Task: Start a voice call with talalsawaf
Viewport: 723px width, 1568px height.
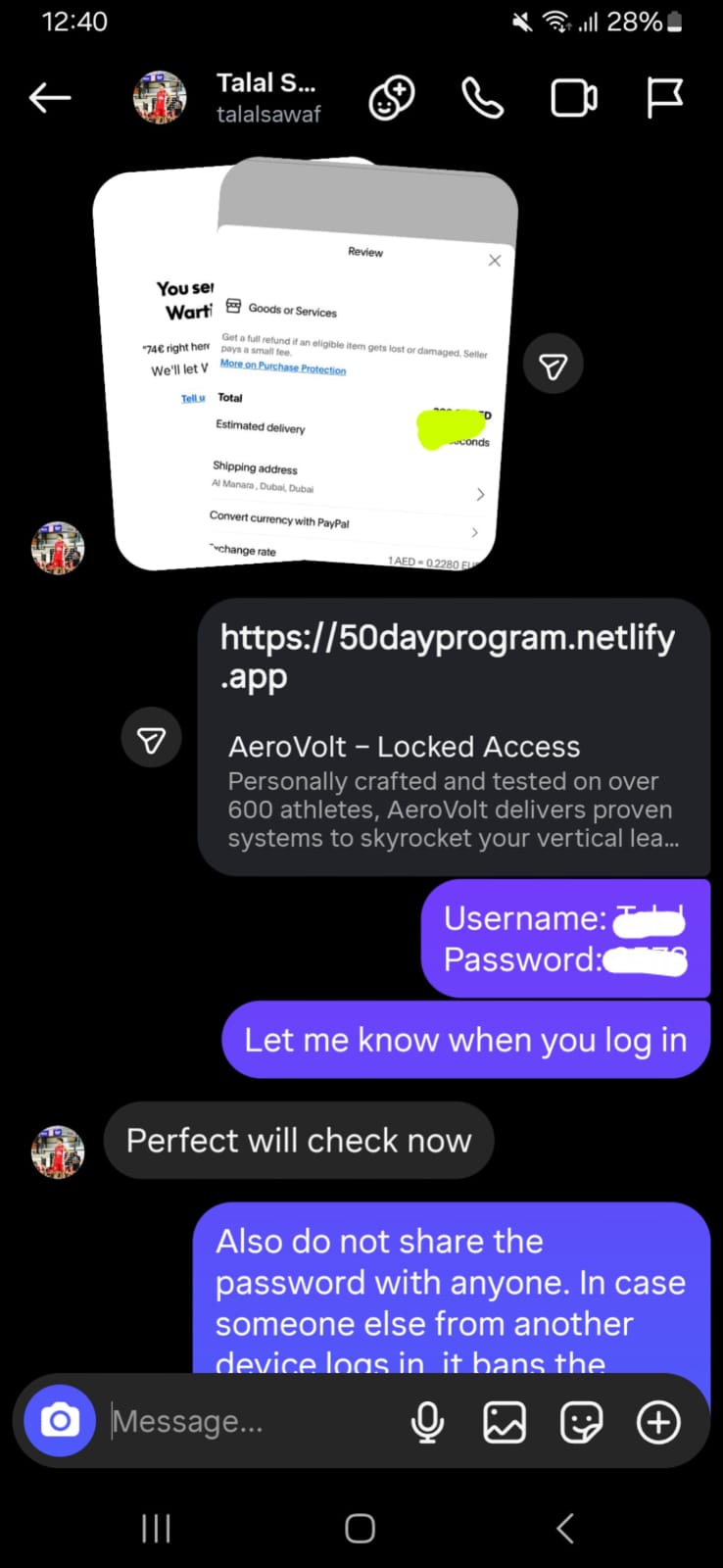Action: [x=482, y=98]
